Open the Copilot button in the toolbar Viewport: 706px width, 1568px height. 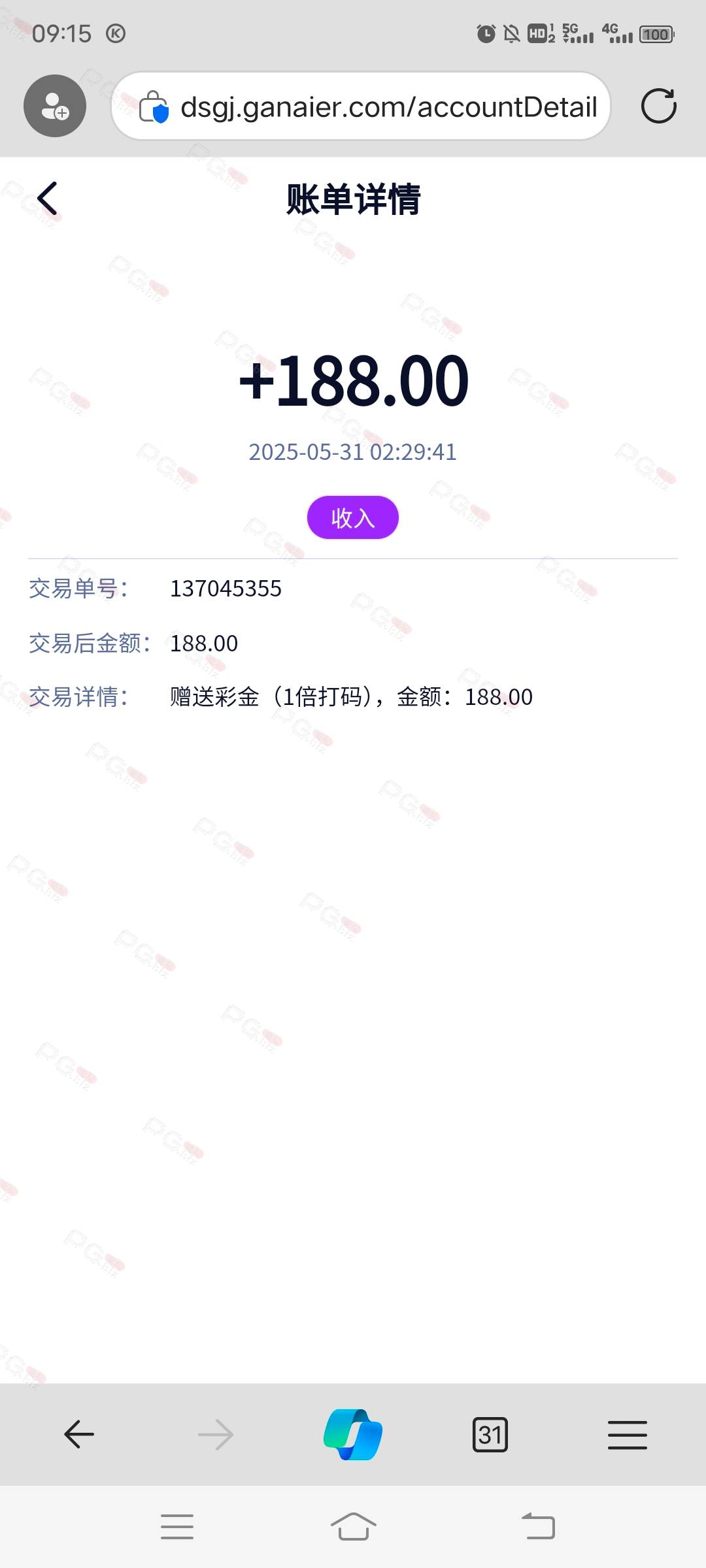point(353,1435)
